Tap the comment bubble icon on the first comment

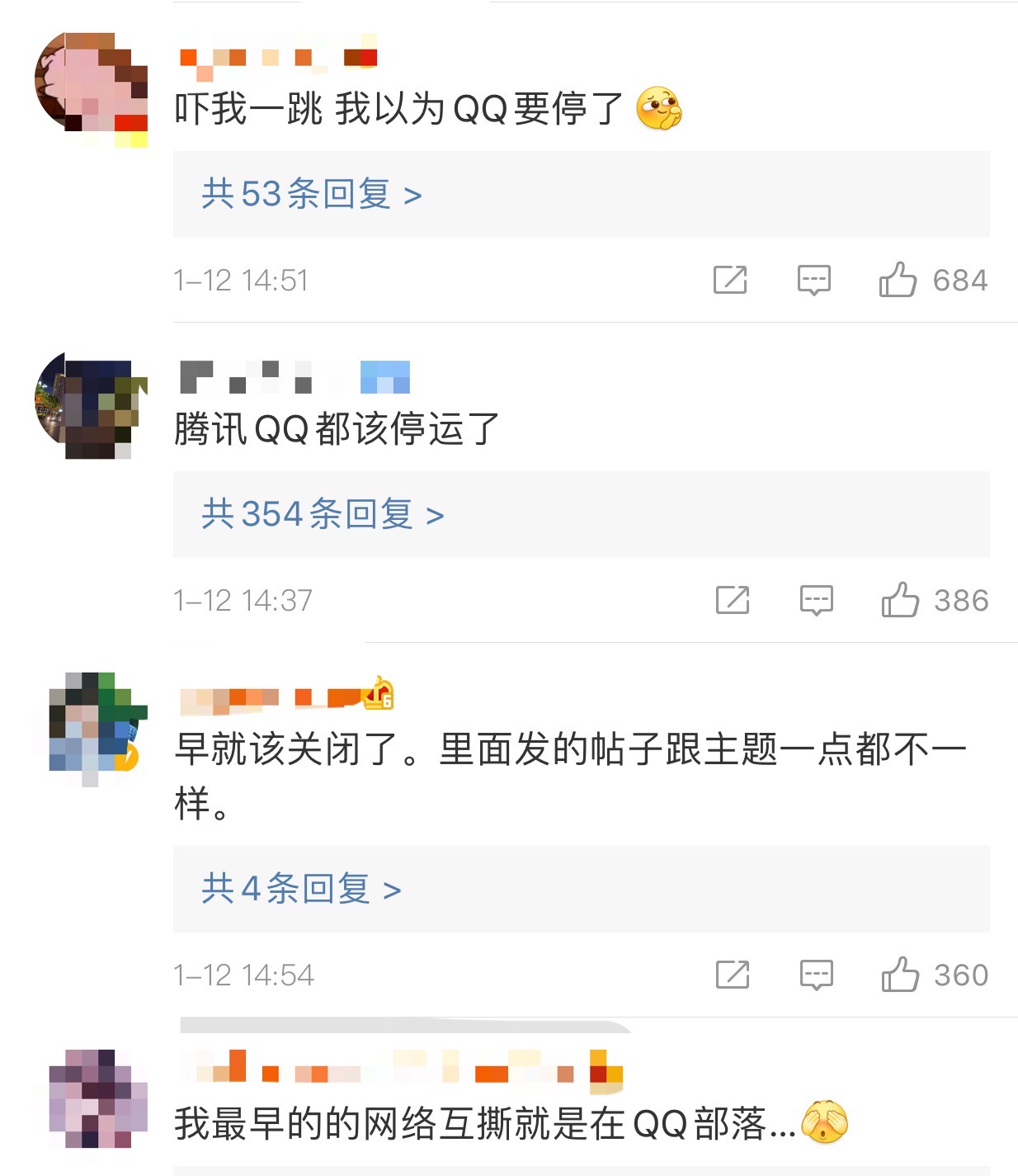pyautogui.click(x=815, y=280)
